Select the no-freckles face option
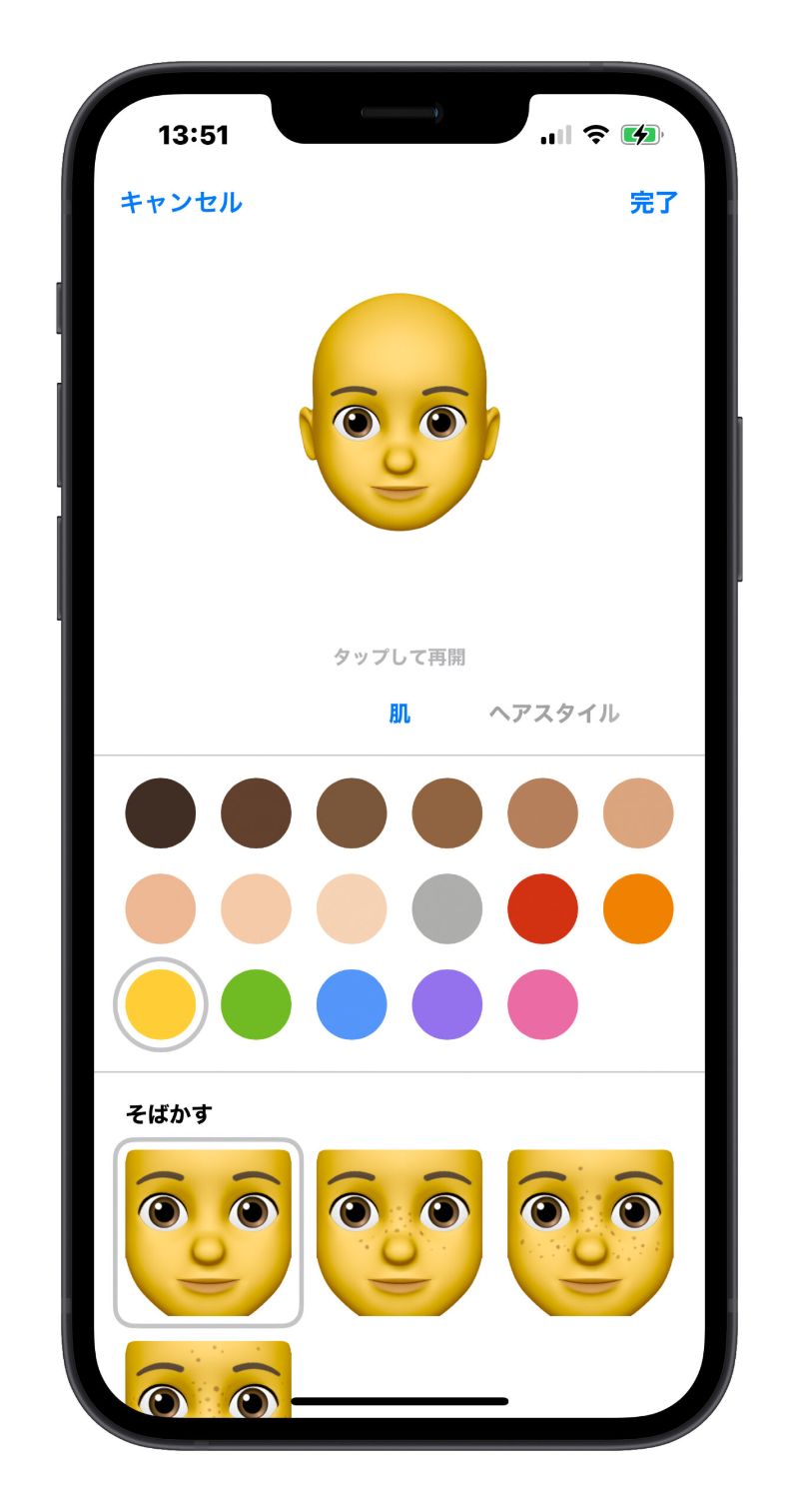This screenshot has height=1512, width=799. (208, 1231)
